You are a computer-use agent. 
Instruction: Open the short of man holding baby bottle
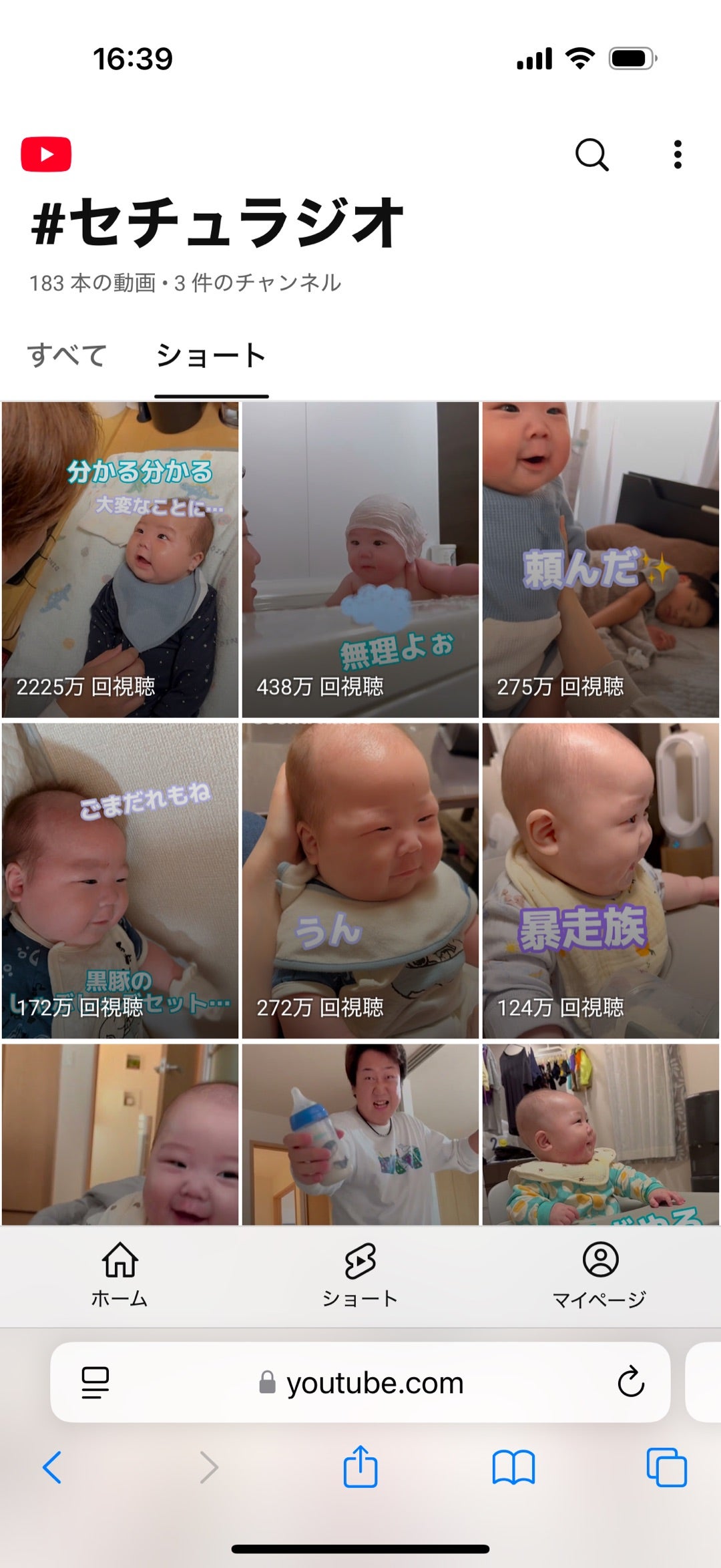tap(360, 1135)
